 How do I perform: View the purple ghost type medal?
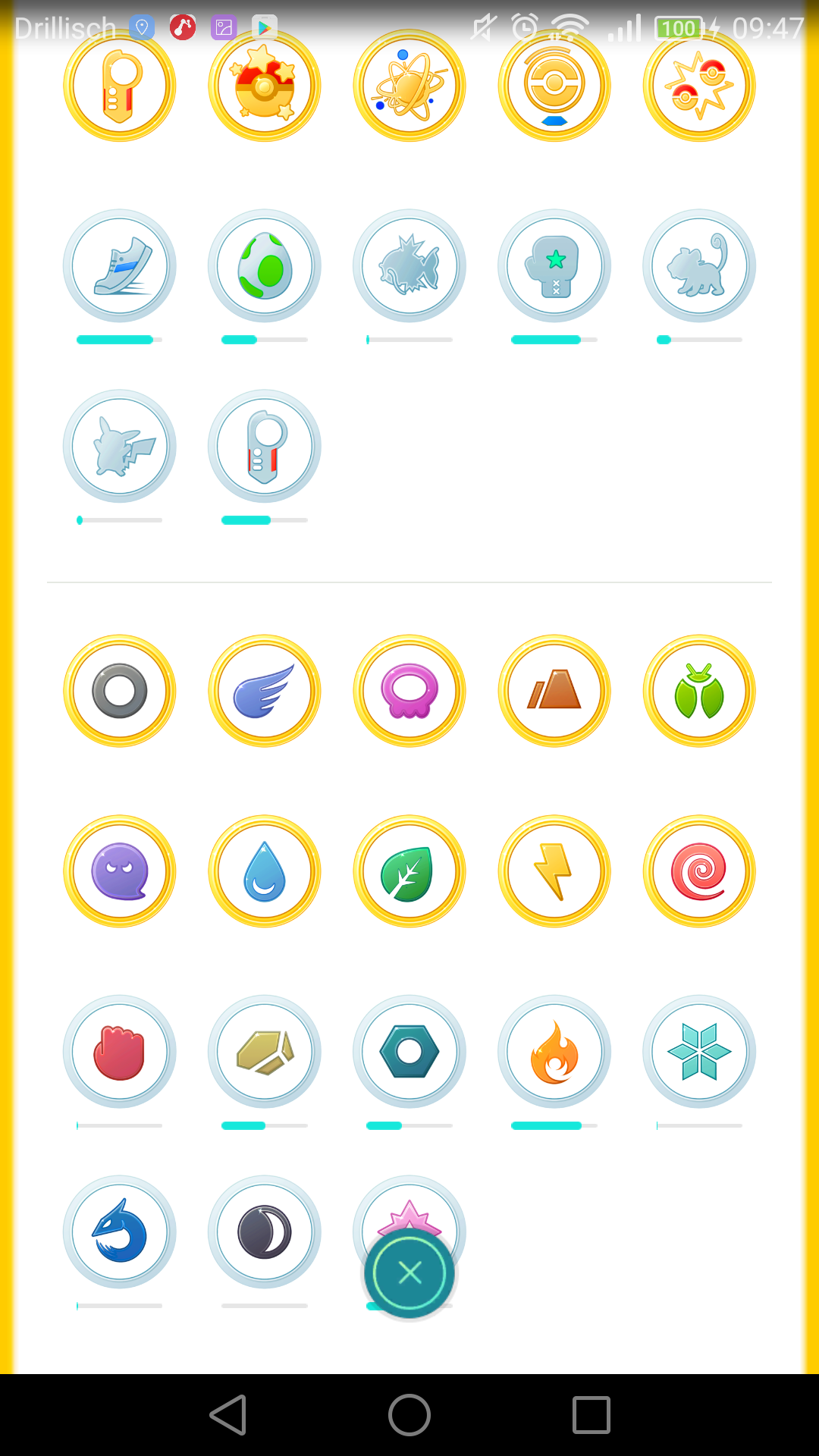pos(120,871)
